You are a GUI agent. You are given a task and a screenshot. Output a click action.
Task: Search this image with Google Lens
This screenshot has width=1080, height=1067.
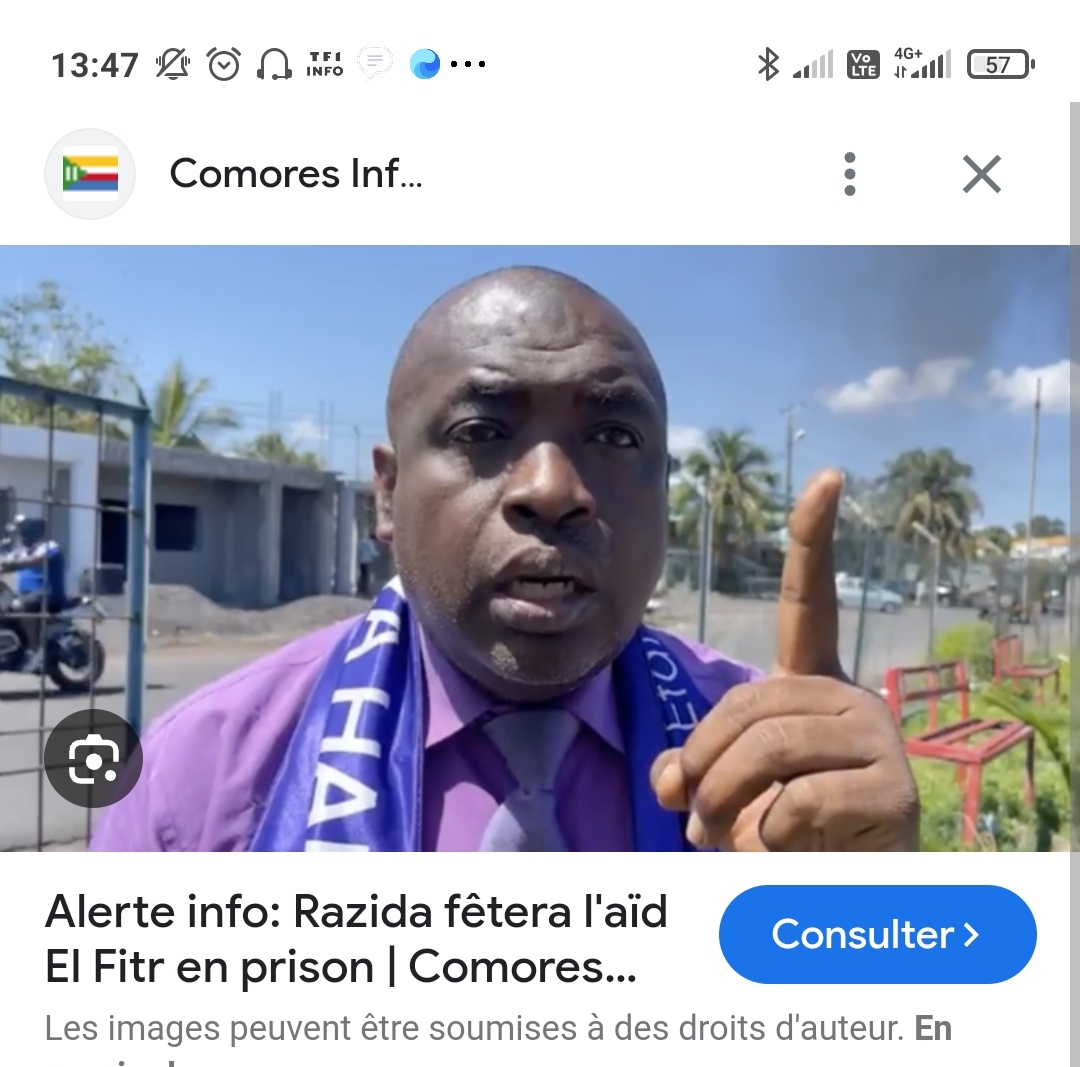(x=93, y=759)
